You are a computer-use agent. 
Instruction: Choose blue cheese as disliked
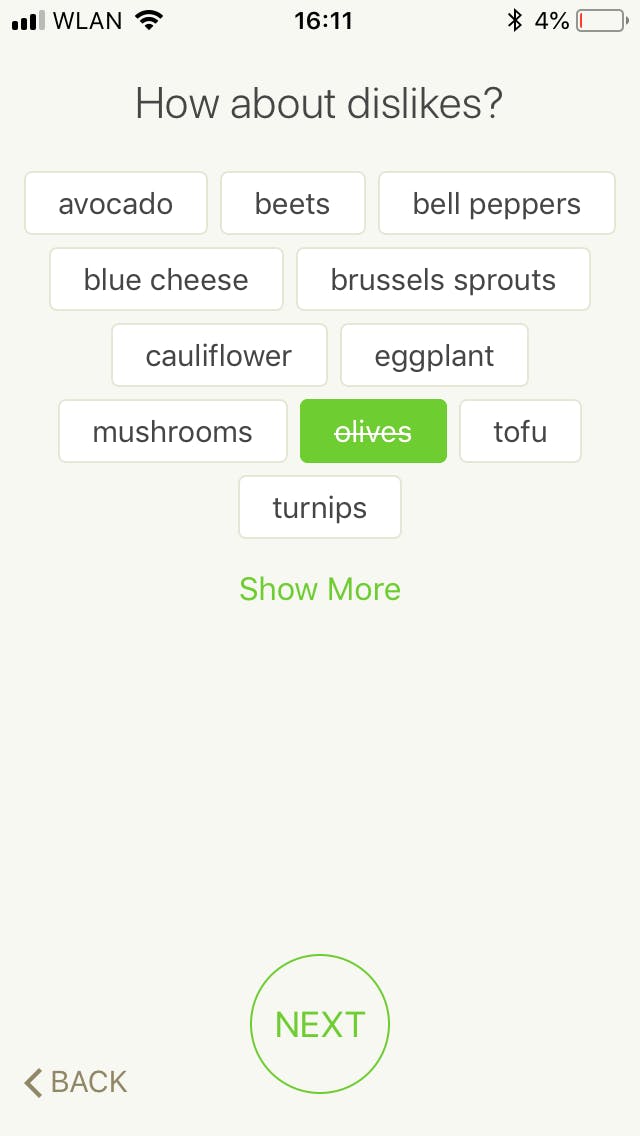(x=166, y=280)
